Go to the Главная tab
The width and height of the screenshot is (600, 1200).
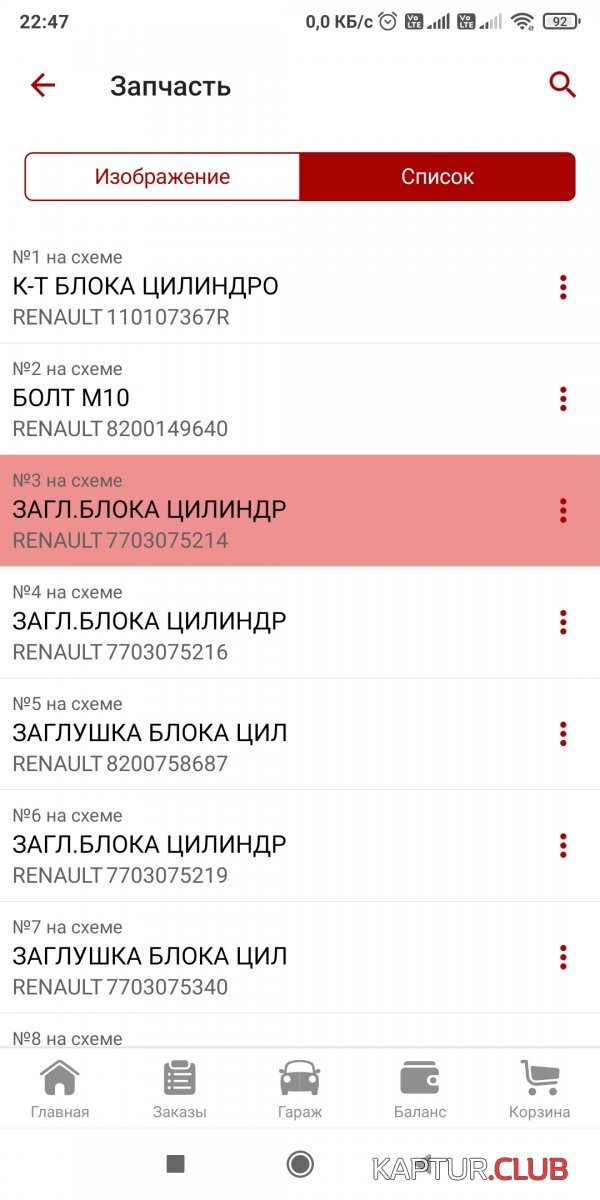60,1090
